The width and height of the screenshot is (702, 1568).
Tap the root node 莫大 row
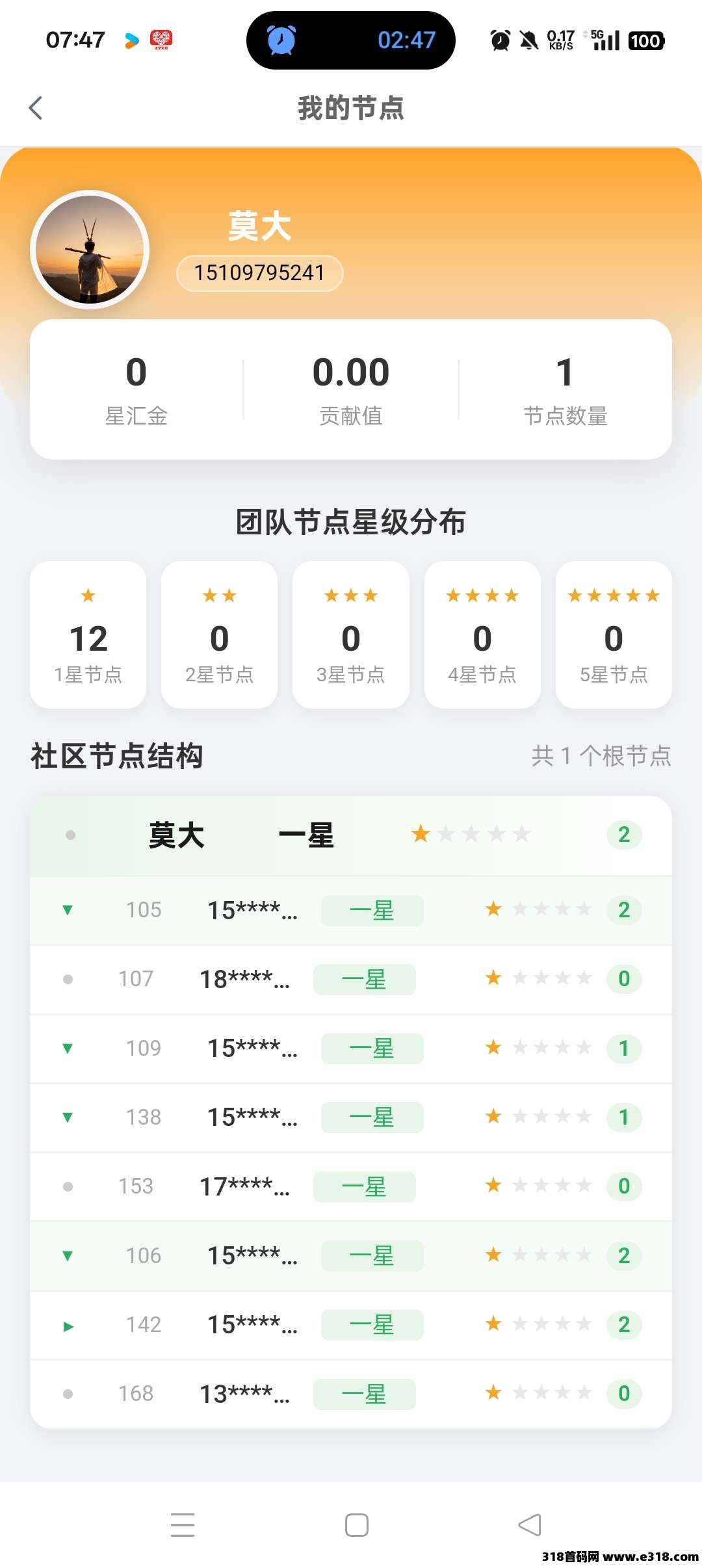[351, 835]
